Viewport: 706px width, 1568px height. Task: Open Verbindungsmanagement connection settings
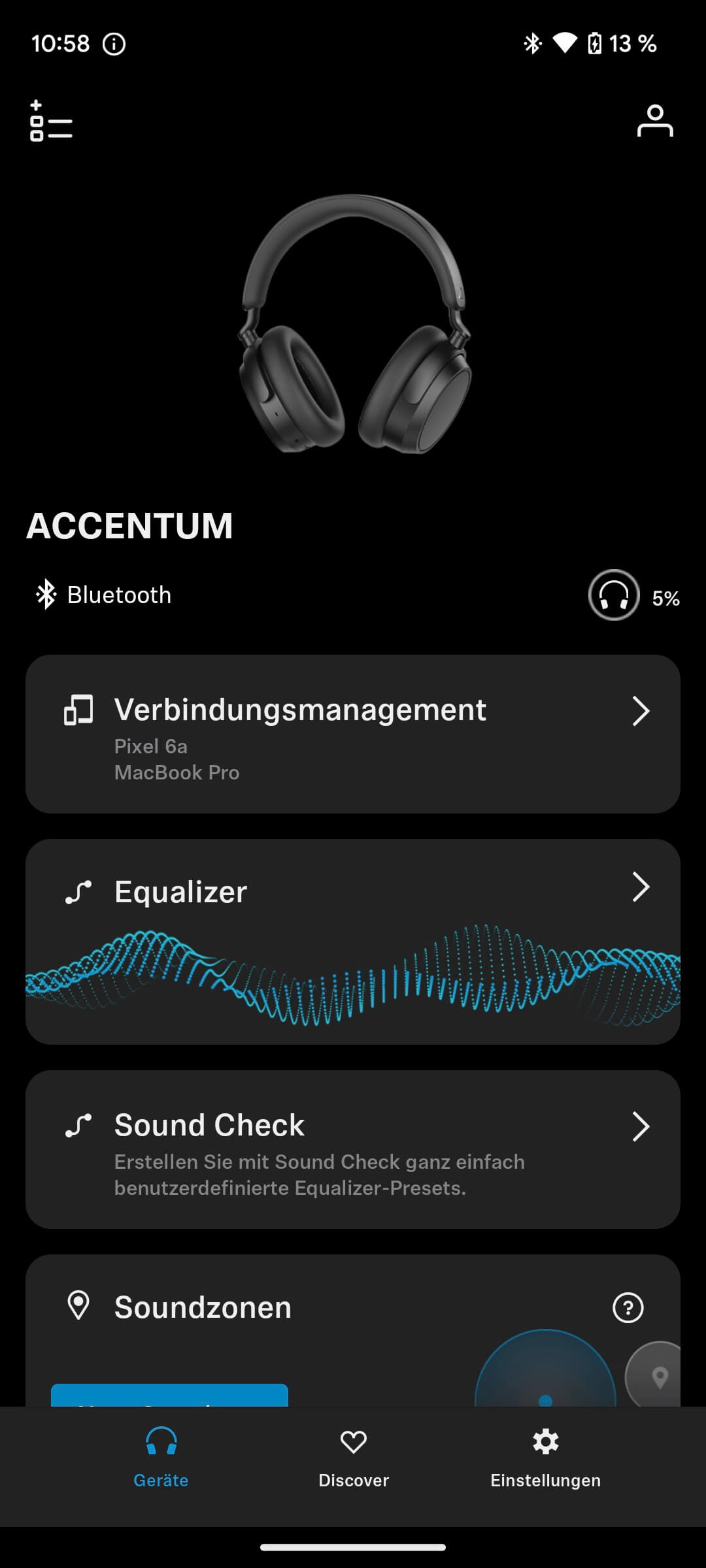point(353,734)
